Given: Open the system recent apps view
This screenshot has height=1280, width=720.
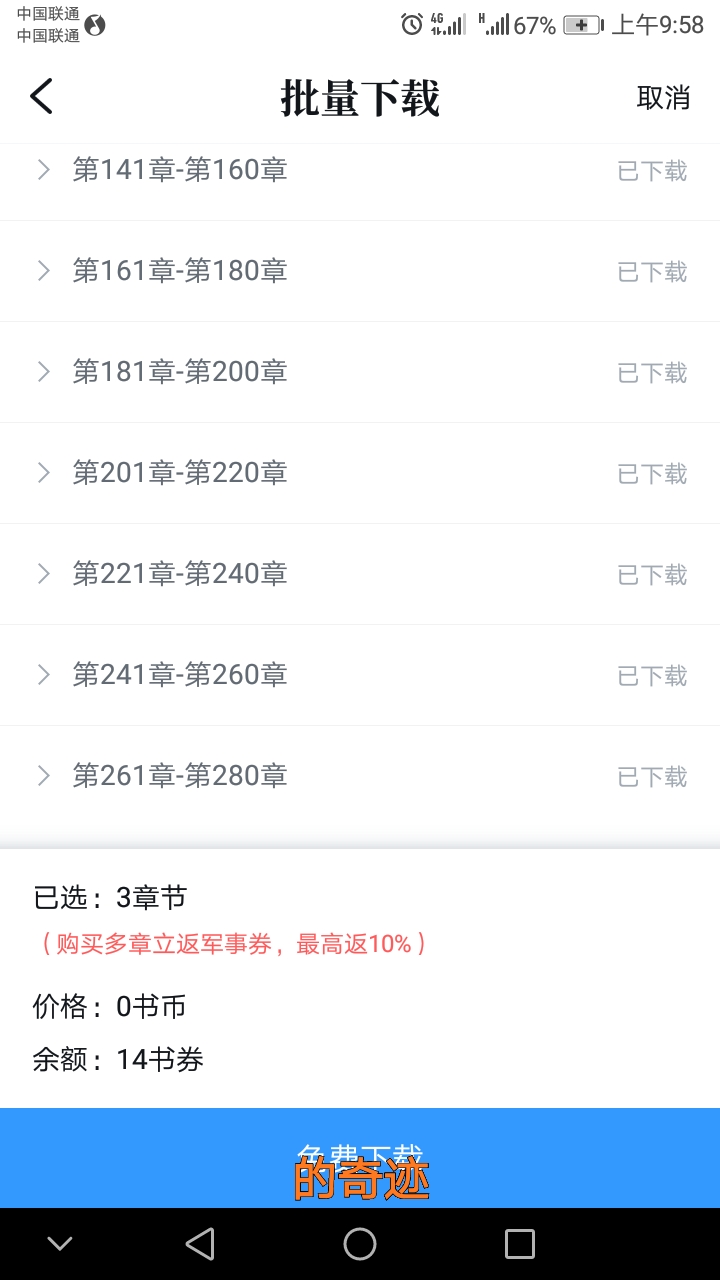Looking at the screenshot, I should 520,1244.
